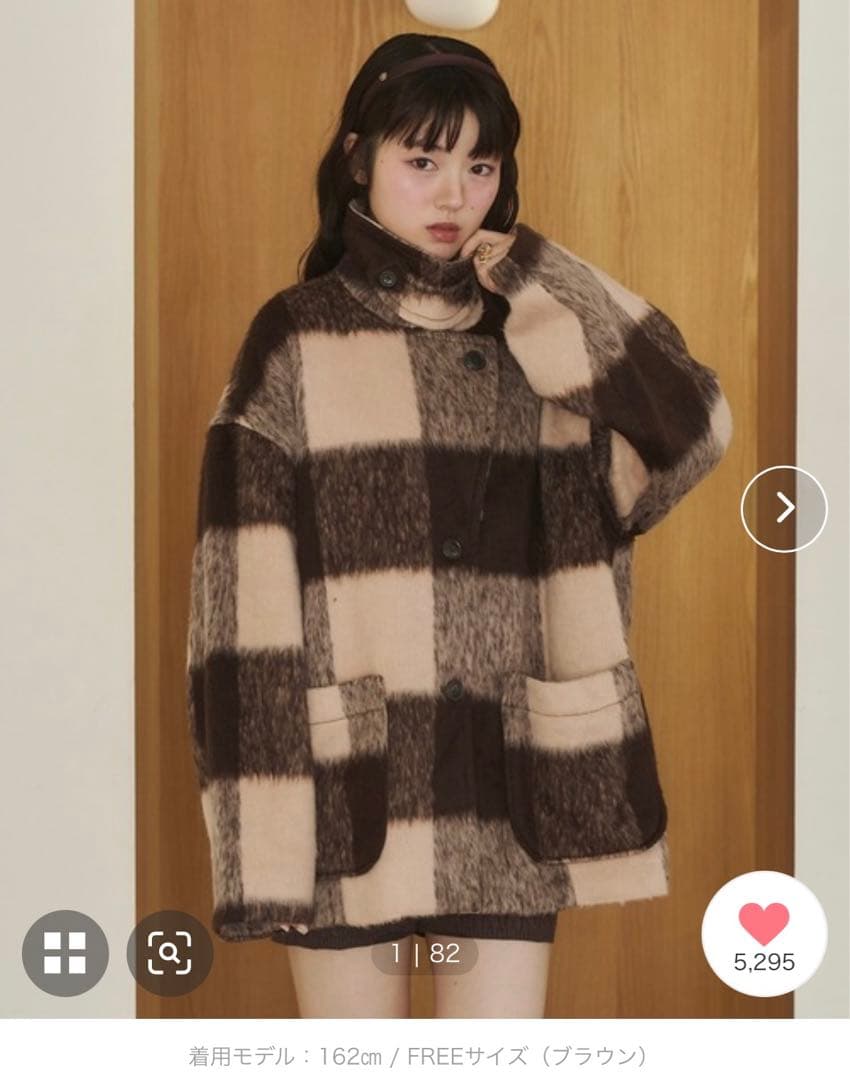This screenshot has height=1080, width=850.
Task: Show the next product photo
Action: pos(784,509)
